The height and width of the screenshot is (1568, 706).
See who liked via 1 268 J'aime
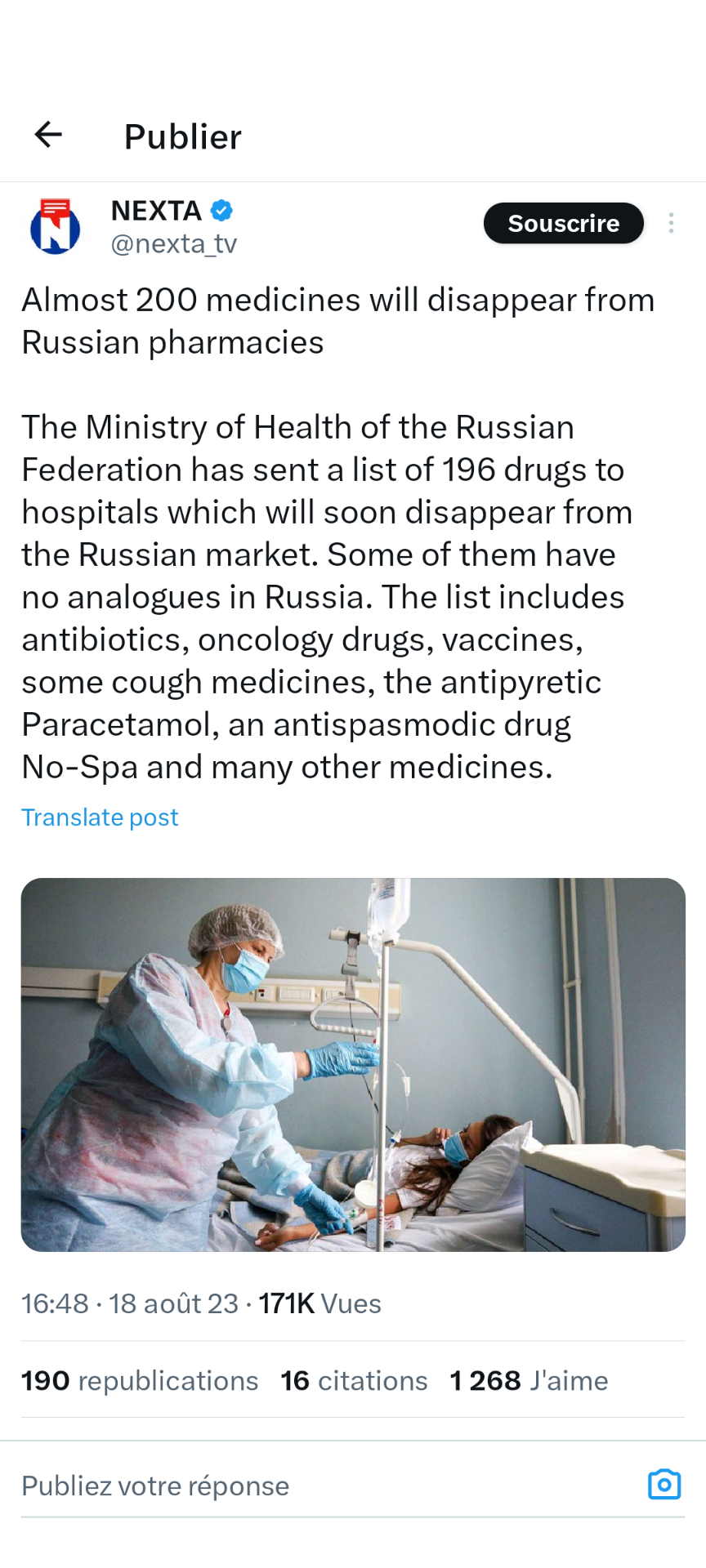pos(529,1381)
